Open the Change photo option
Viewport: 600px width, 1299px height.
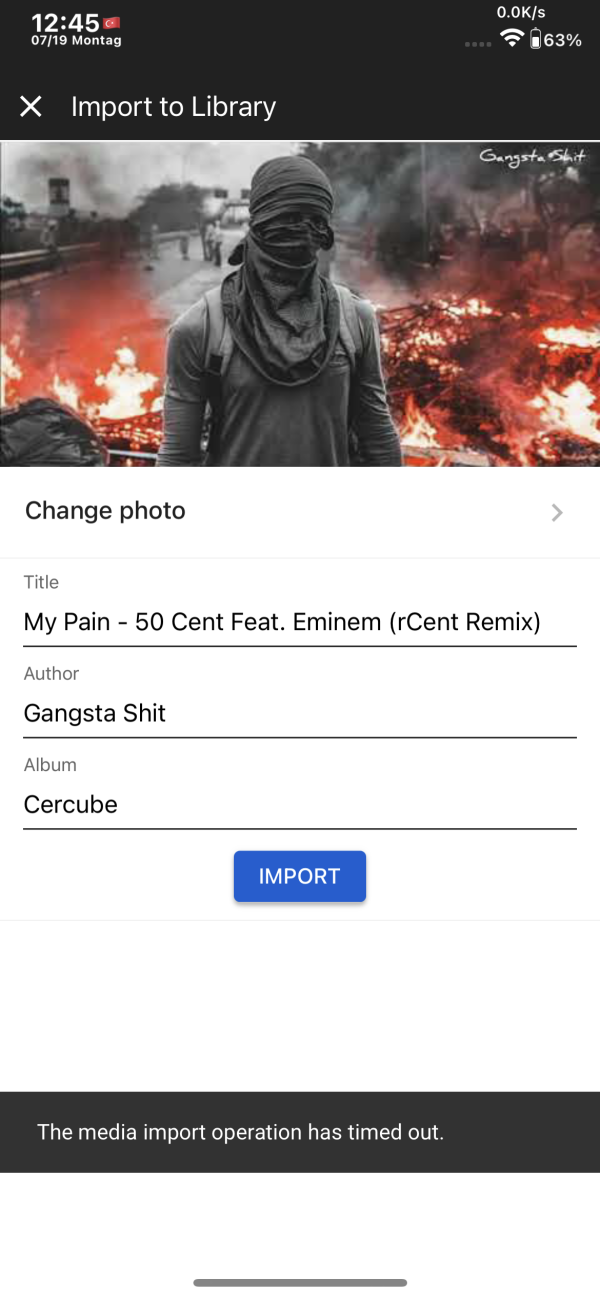point(300,511)
